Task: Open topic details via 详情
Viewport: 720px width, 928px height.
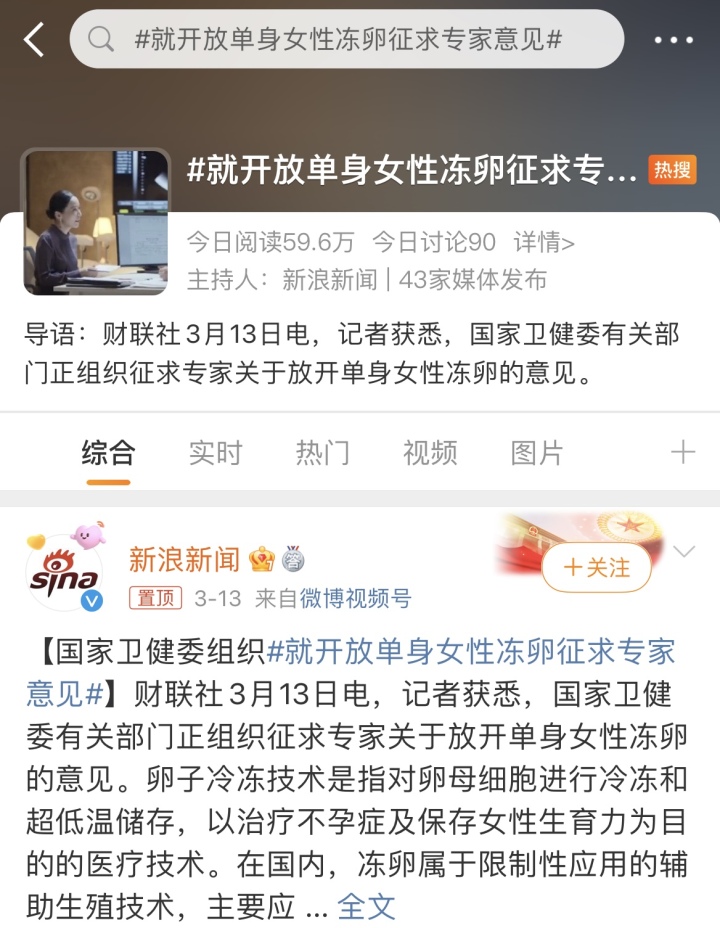Action: tap(544, 243)
